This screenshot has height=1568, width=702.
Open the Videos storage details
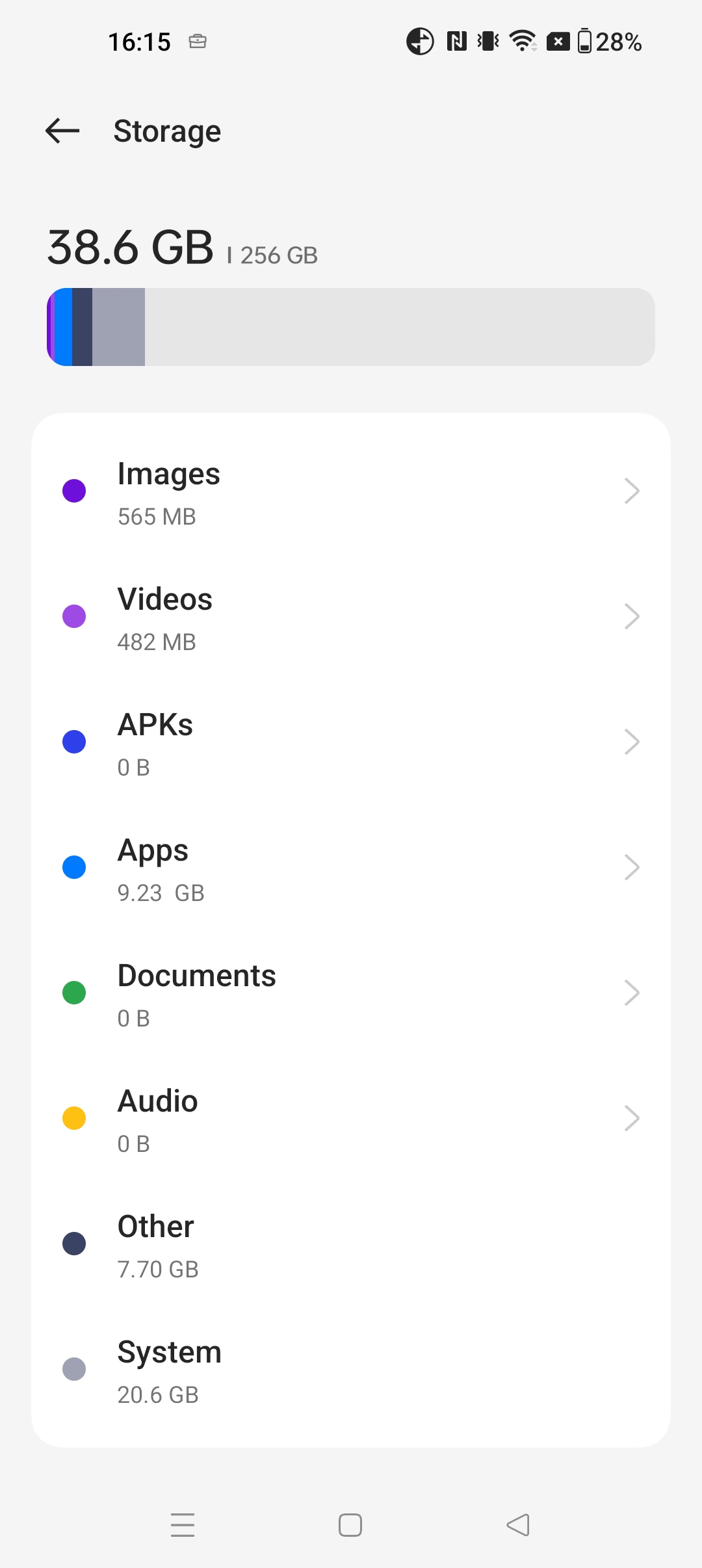coord(351,618)
